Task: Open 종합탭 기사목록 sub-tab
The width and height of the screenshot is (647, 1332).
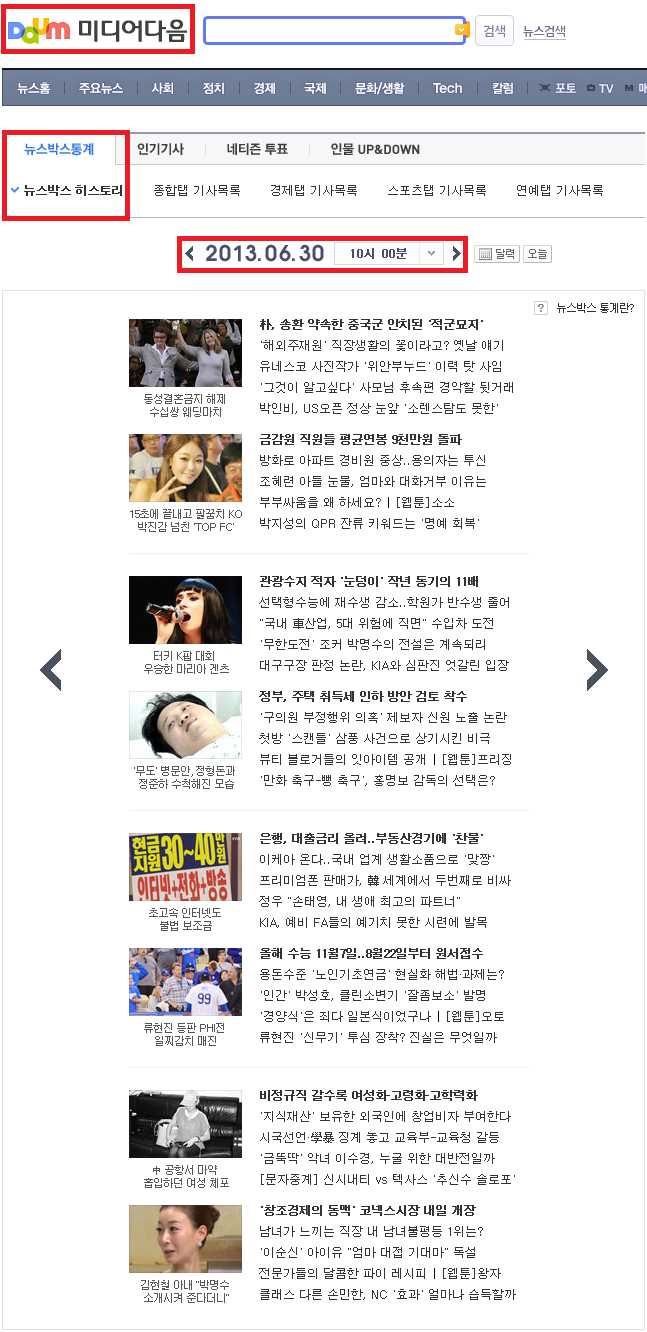Action: pos(197,189)
